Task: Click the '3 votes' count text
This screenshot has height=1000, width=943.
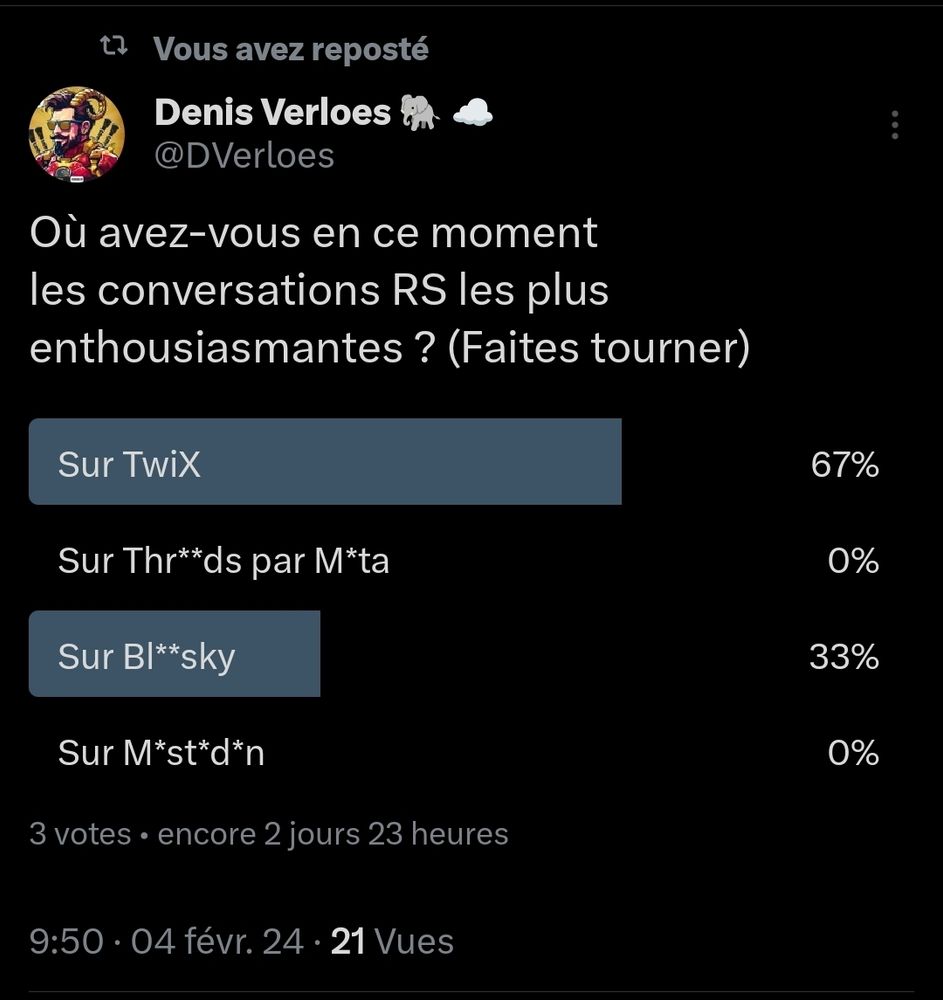Action: [77, 832]
